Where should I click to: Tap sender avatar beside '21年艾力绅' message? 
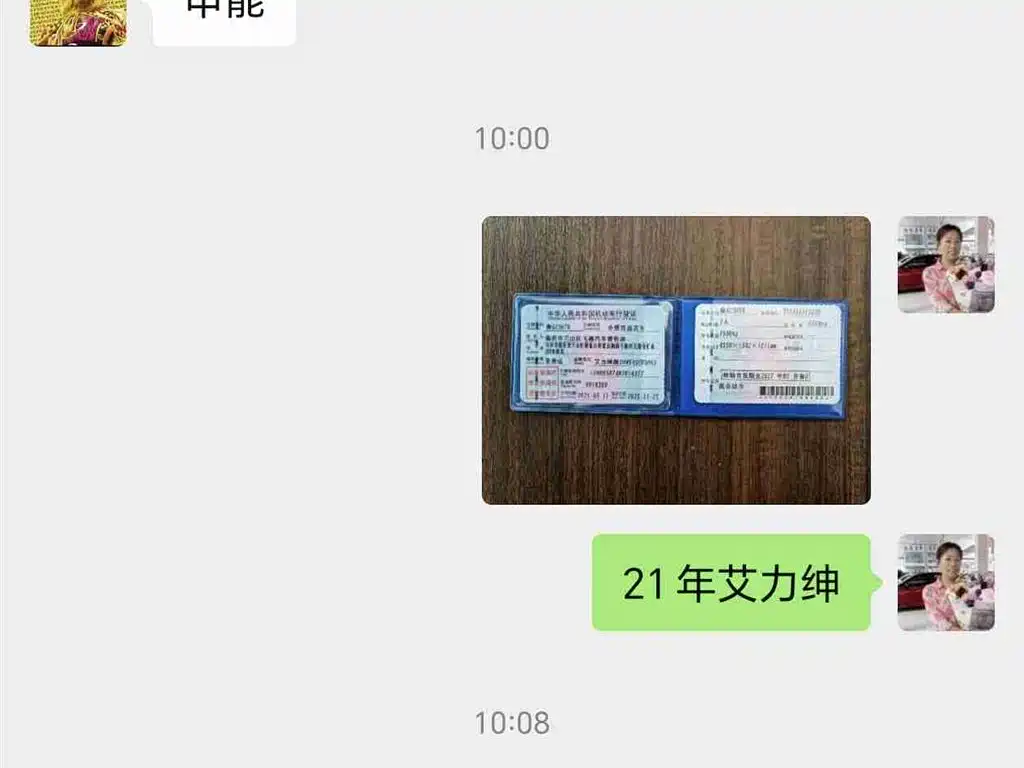pyautogui.click(x=945, y=582)
